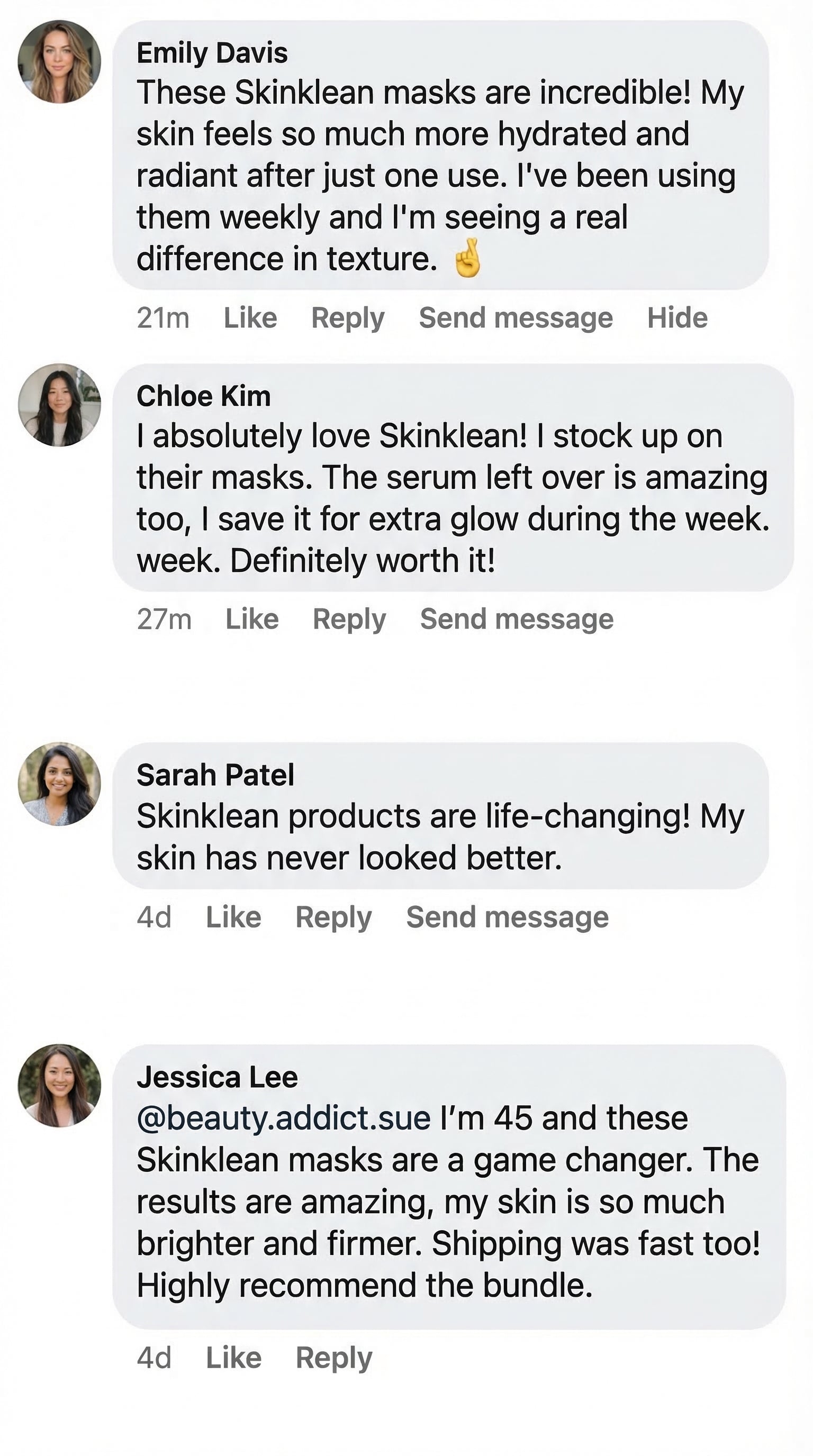Send message to Emily Davis
Screen dimensions: 813x1456
[516, 317]
